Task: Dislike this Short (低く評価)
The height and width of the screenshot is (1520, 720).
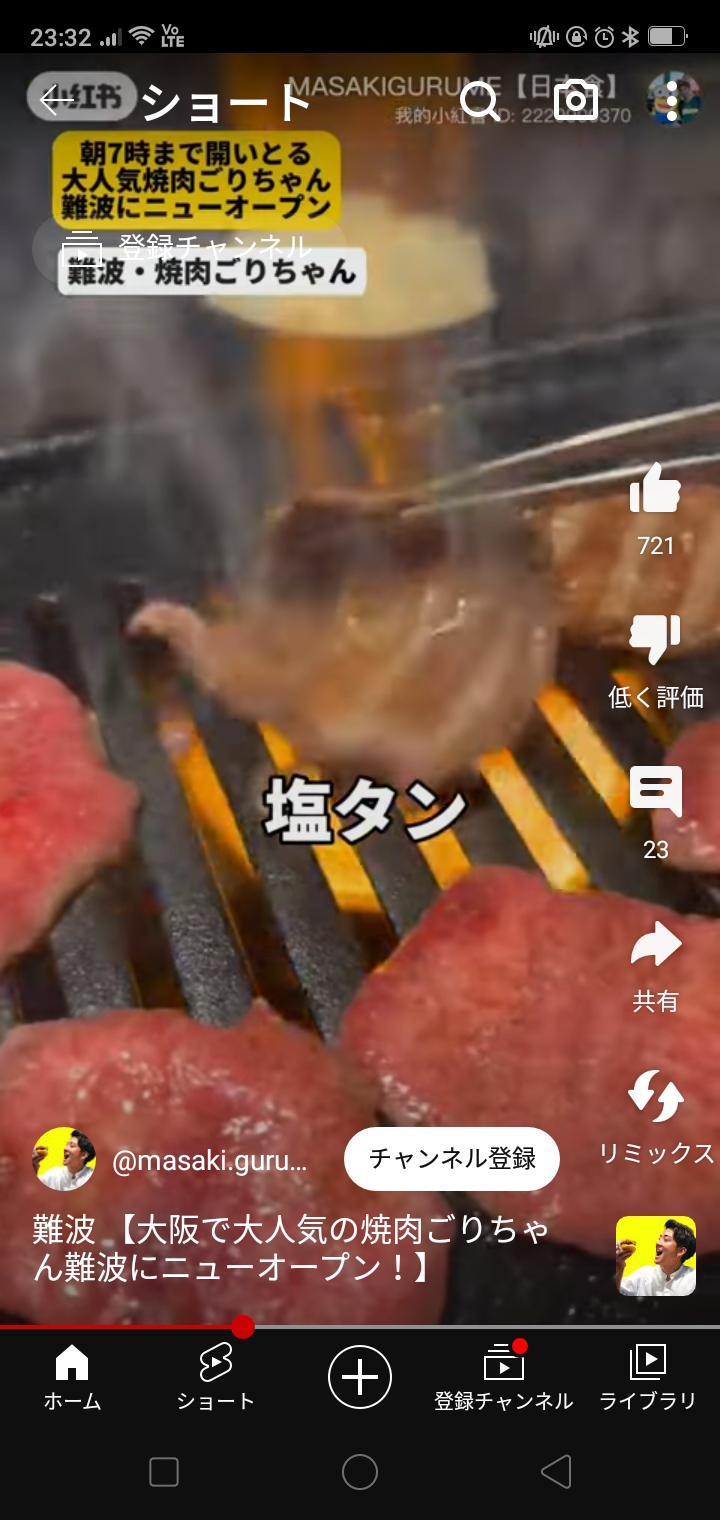Action: point(655,642)
